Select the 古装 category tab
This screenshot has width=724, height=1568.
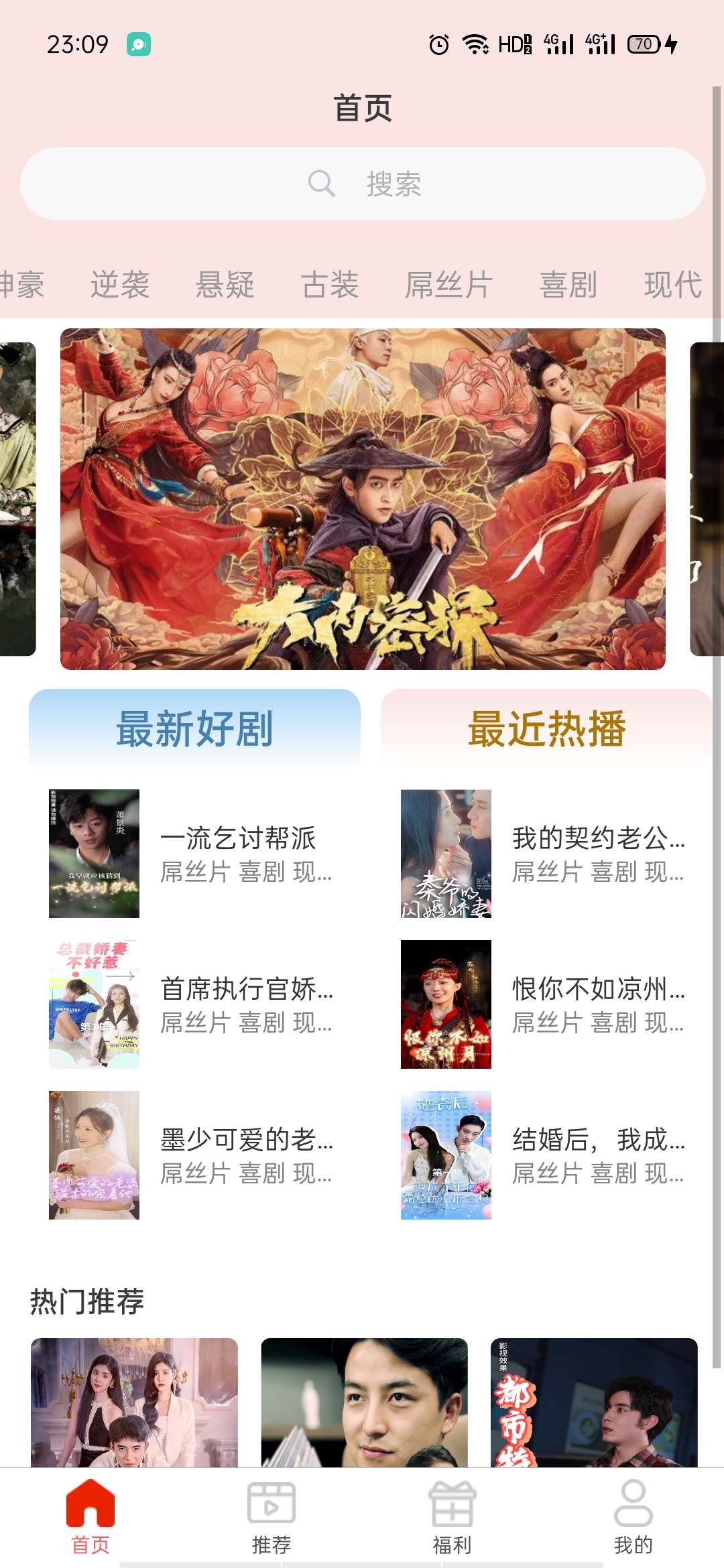tap(329, 285)
